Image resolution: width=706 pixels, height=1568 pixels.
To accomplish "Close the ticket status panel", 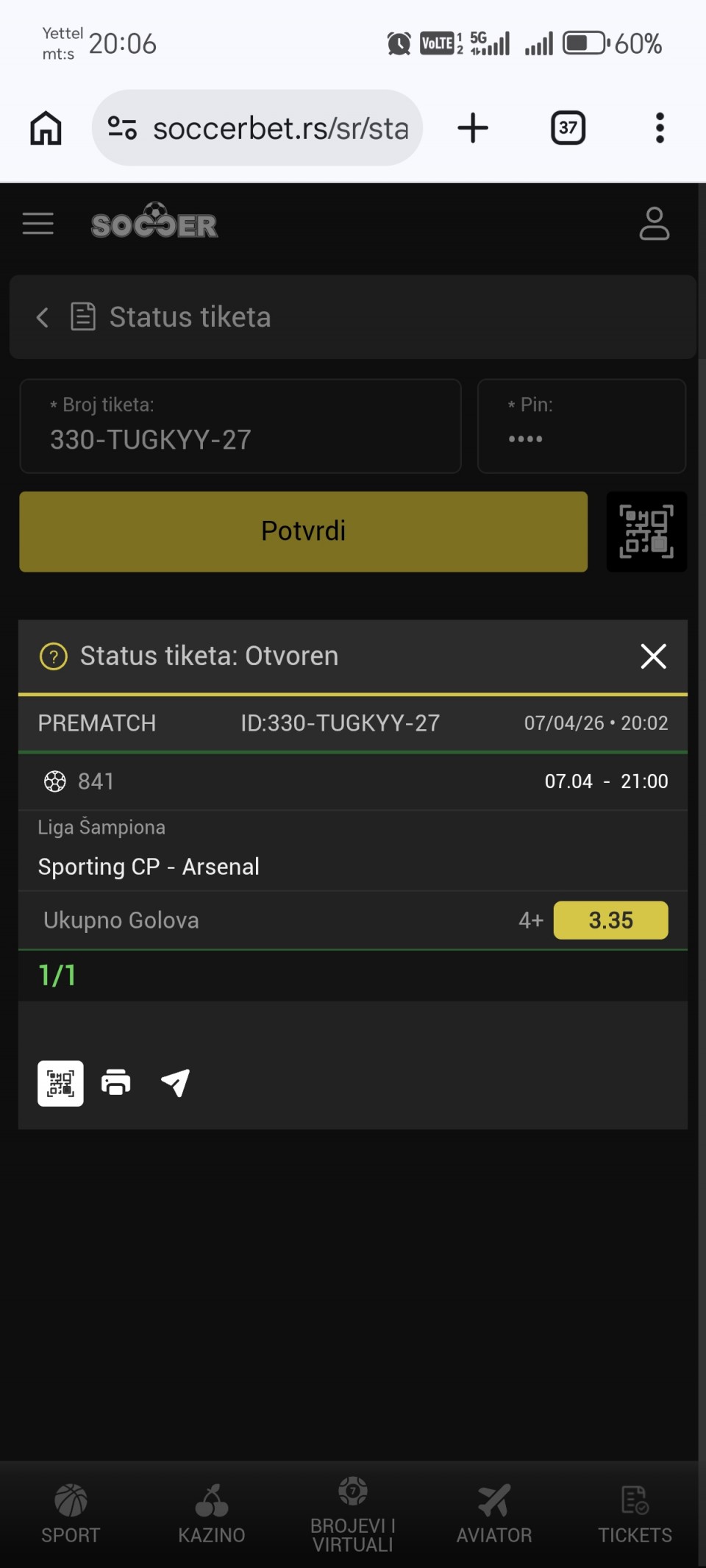I will (653, 656).
